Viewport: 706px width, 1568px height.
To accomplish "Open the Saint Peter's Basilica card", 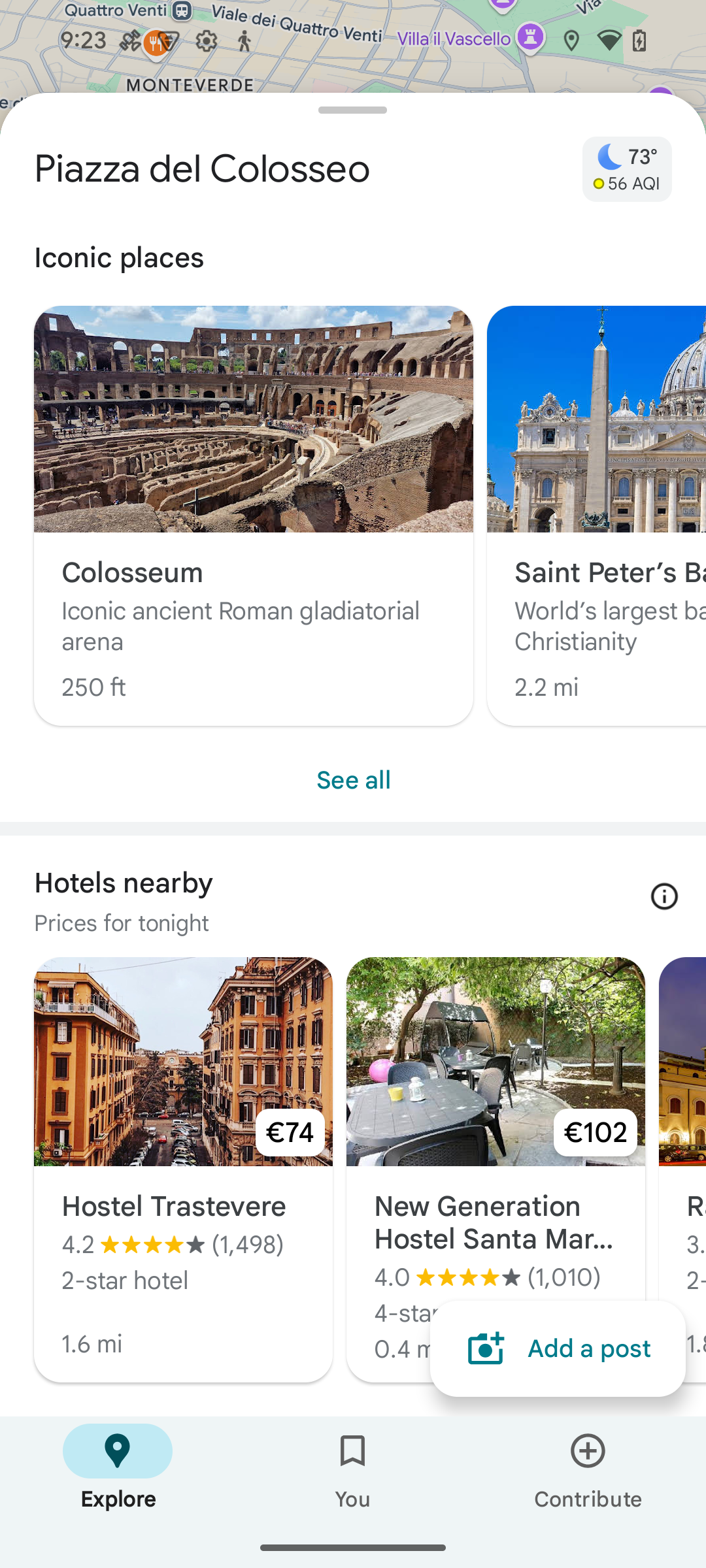I will click(x=596, y=515).
